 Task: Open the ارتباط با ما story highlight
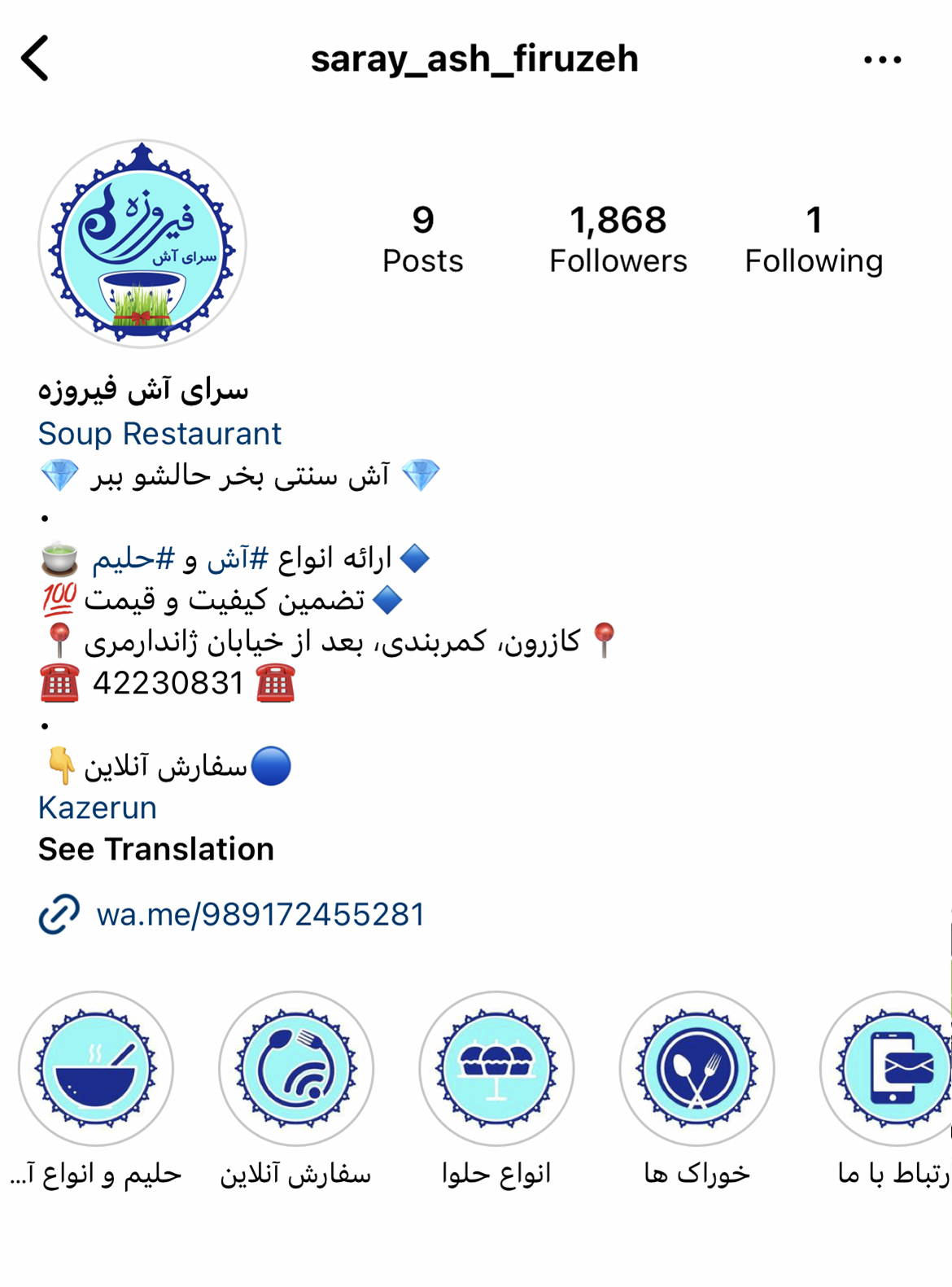891,1069
